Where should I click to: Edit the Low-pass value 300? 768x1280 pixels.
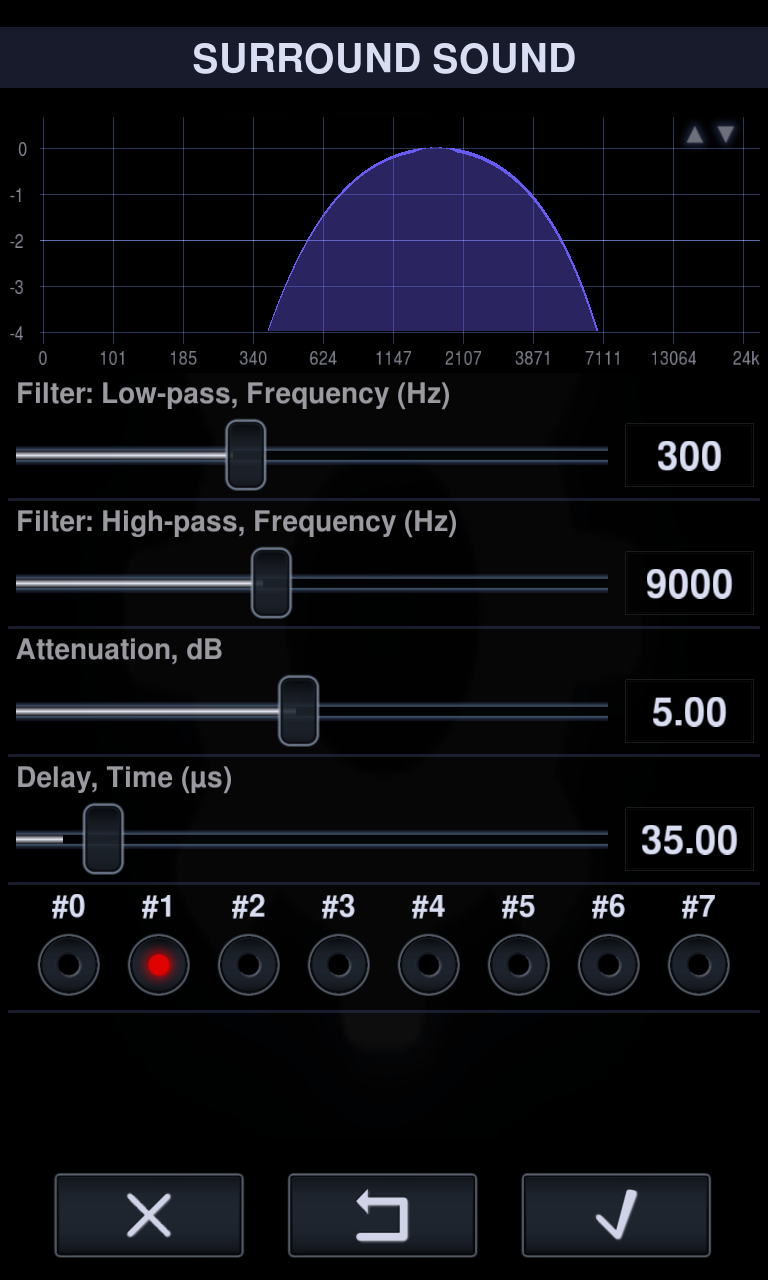(689, 456)
